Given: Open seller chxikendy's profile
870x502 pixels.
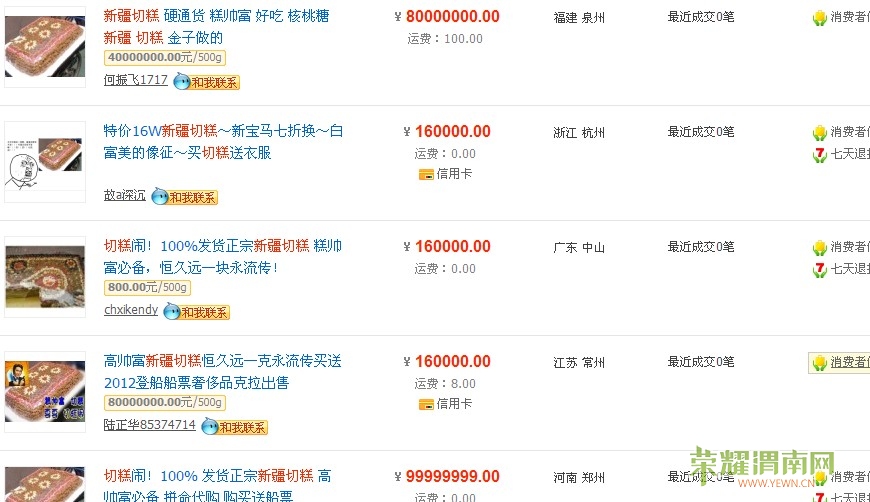Looking at the screenshot, I should (x=131, y=310).
